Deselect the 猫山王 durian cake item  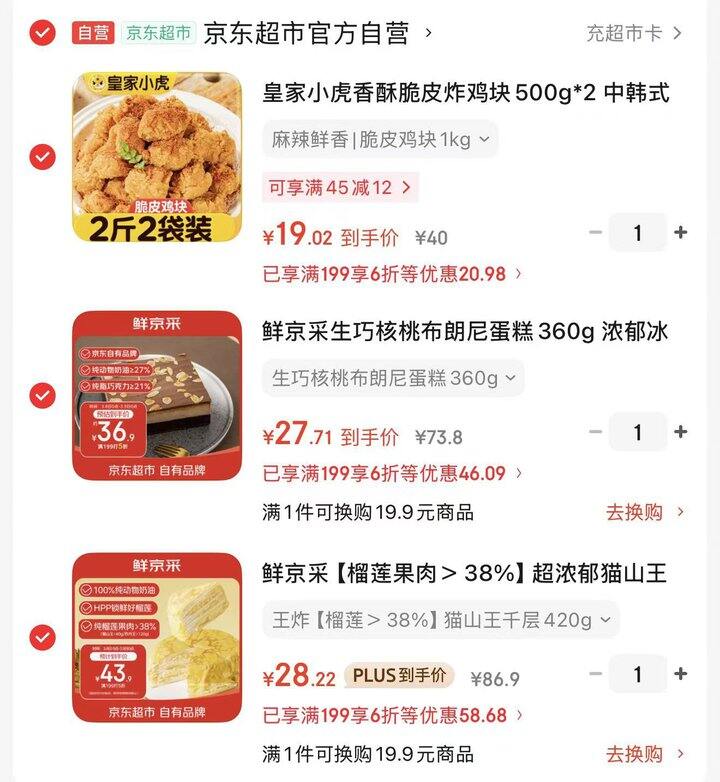tap(42, 637)
